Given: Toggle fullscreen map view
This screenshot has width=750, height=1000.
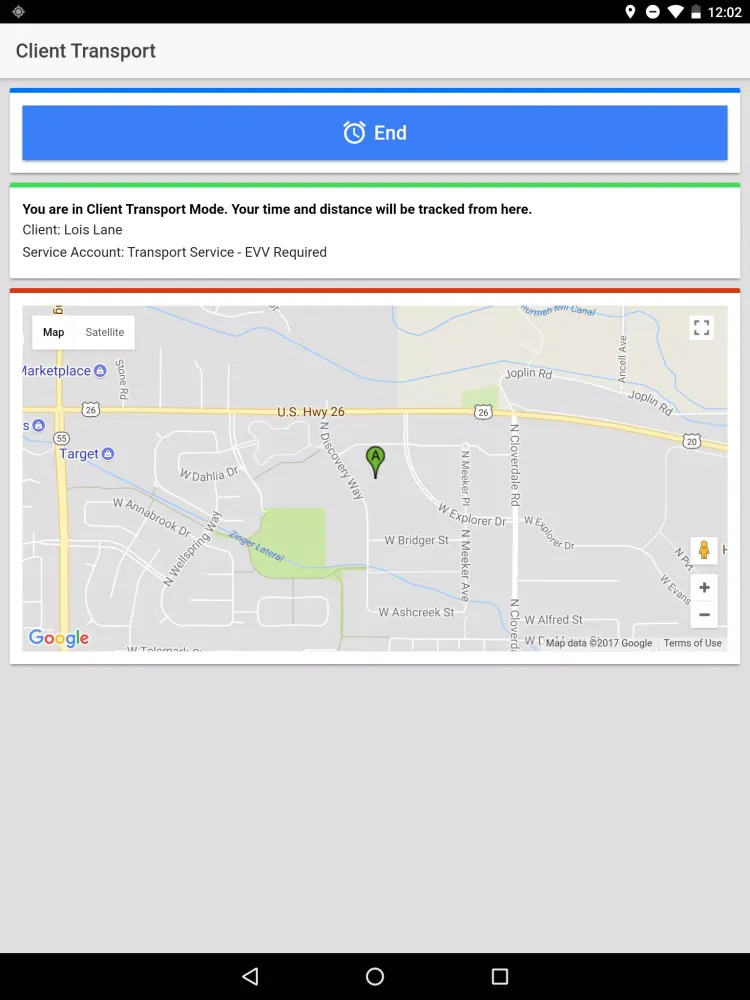Looking at the screenshot, I should click(701, 328).
